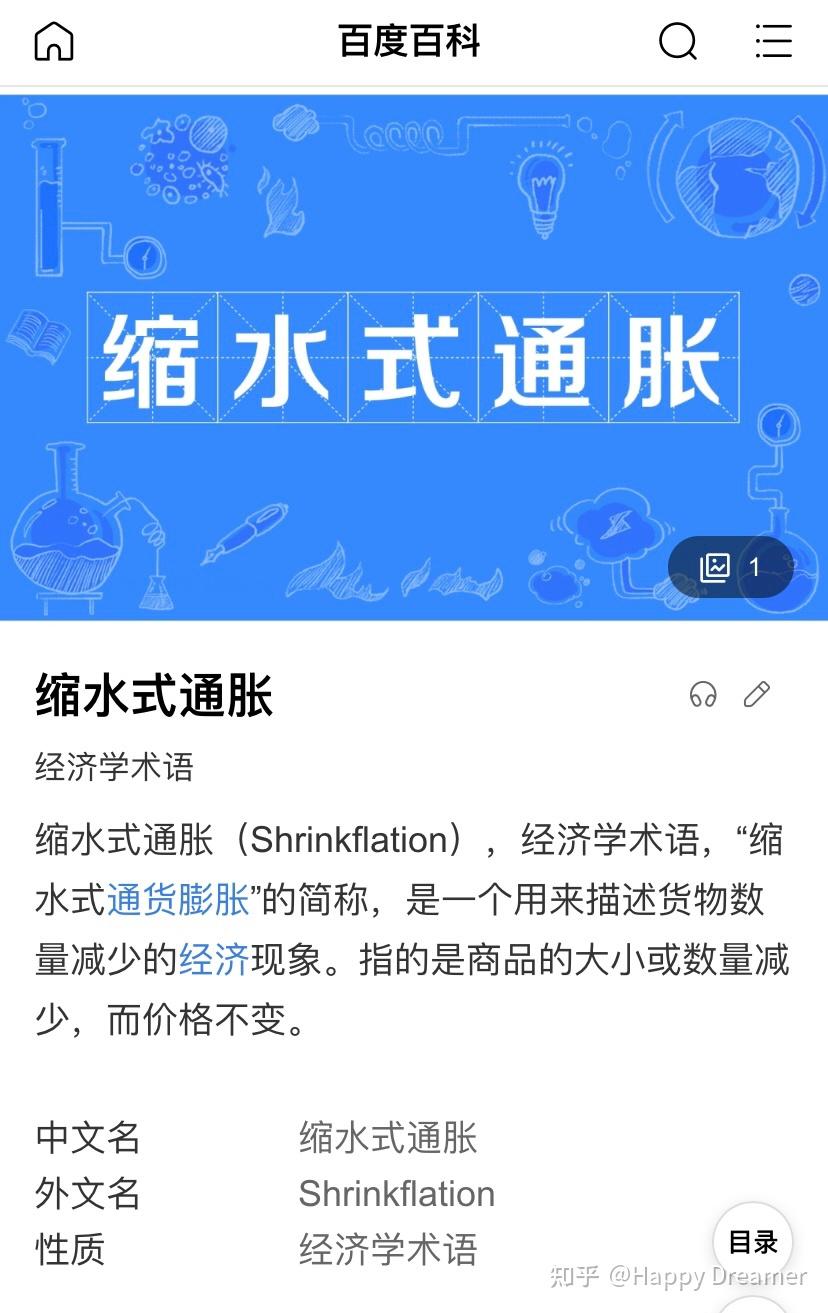Open the hamburger menu at top right

(x=773, y=42)
